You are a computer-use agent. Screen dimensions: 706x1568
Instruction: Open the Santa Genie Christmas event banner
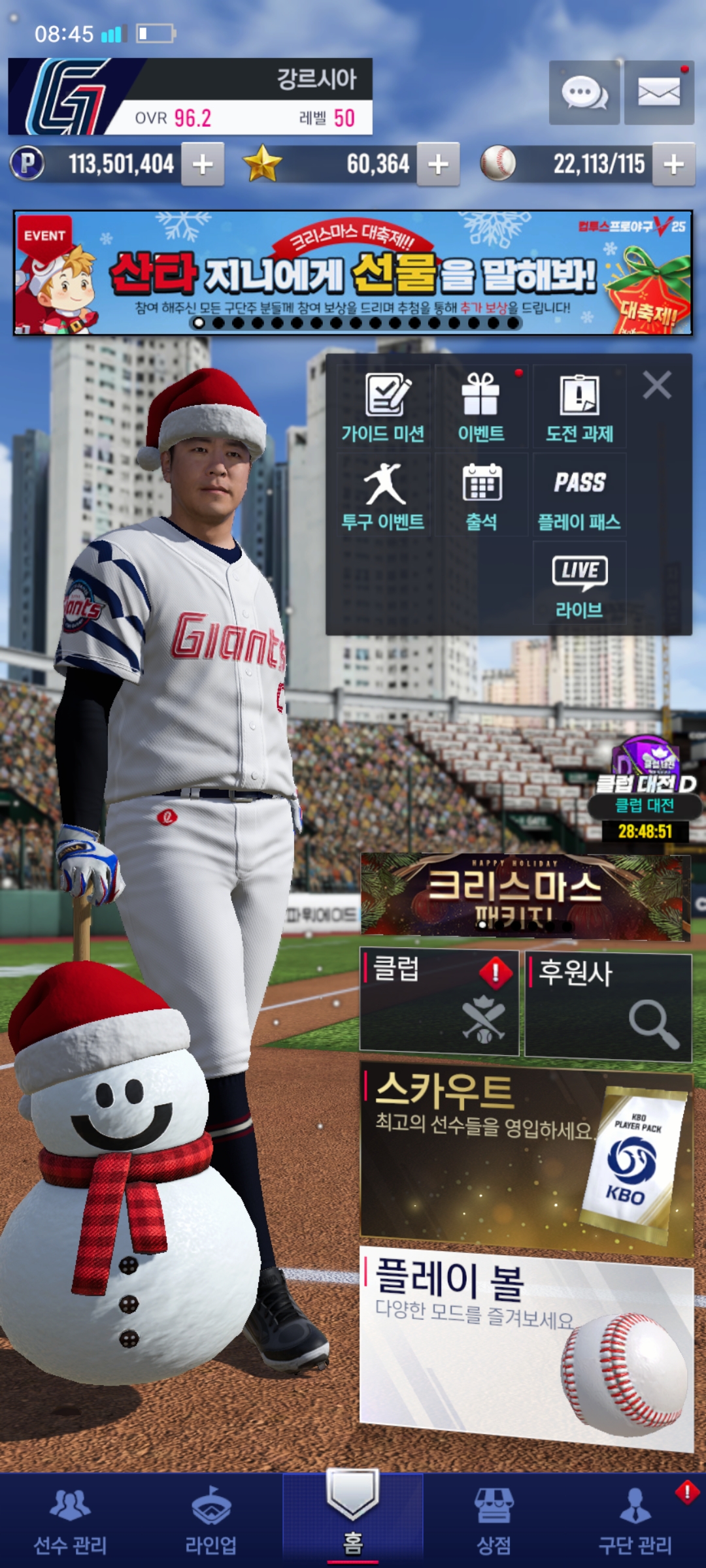(x=353, y=272)
